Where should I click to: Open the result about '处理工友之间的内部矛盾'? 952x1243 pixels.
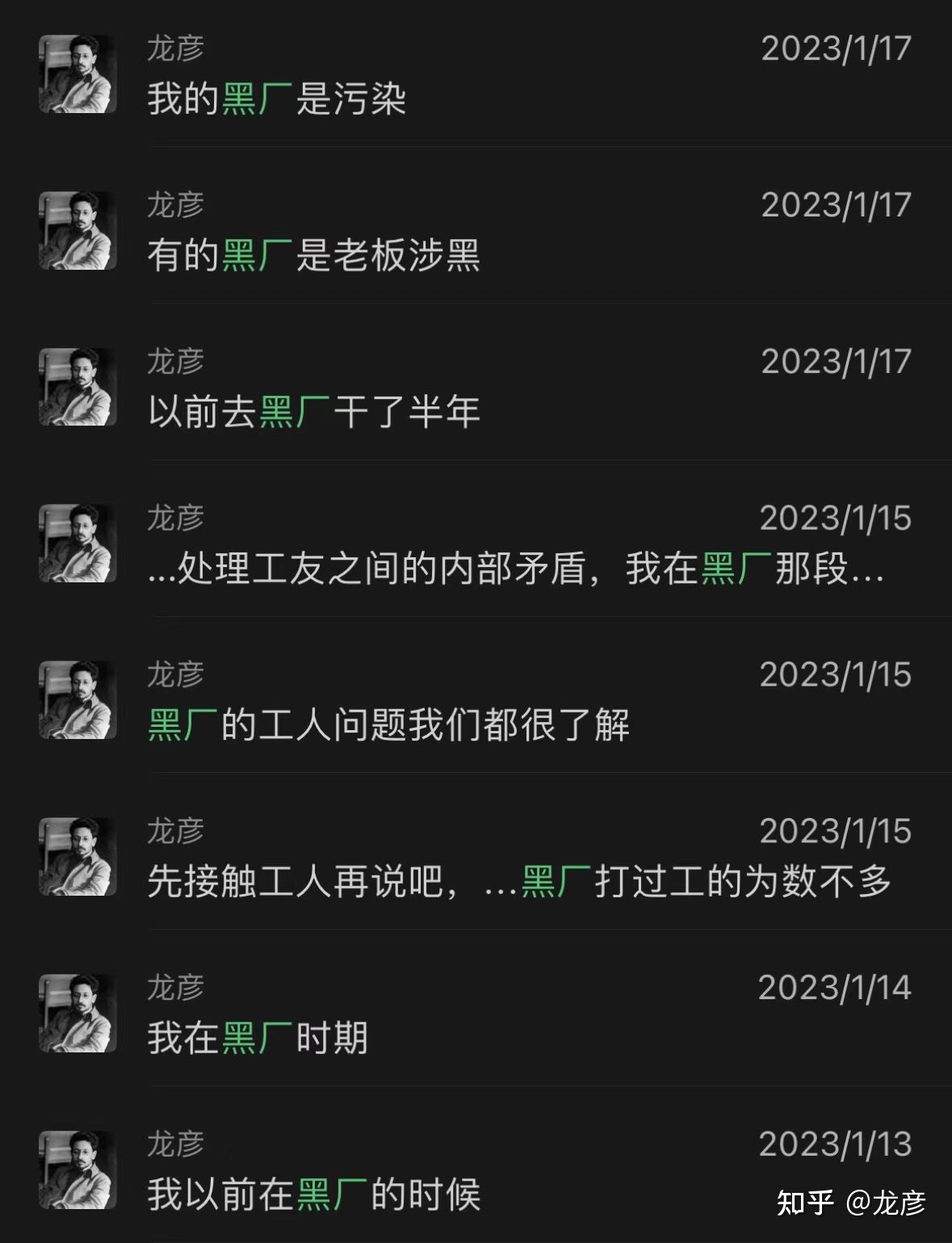click(x=515, y=569)
